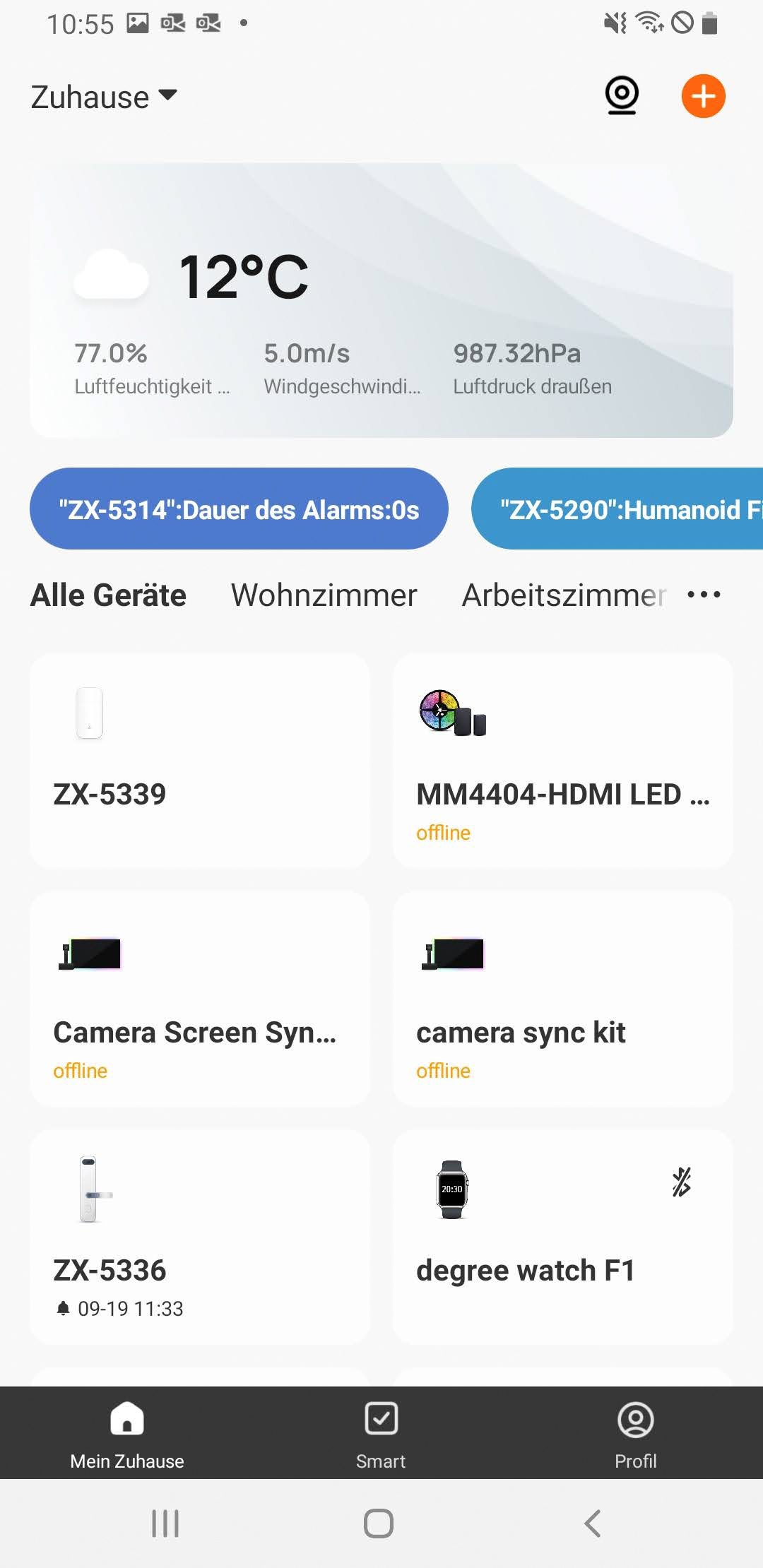
Task: Open the Camera Screen Sync device card
Action: 200,998
